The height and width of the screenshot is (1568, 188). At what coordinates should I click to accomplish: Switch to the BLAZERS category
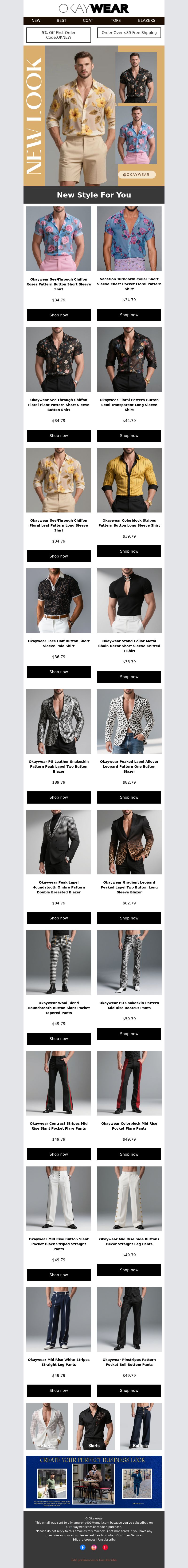(146, 20)
